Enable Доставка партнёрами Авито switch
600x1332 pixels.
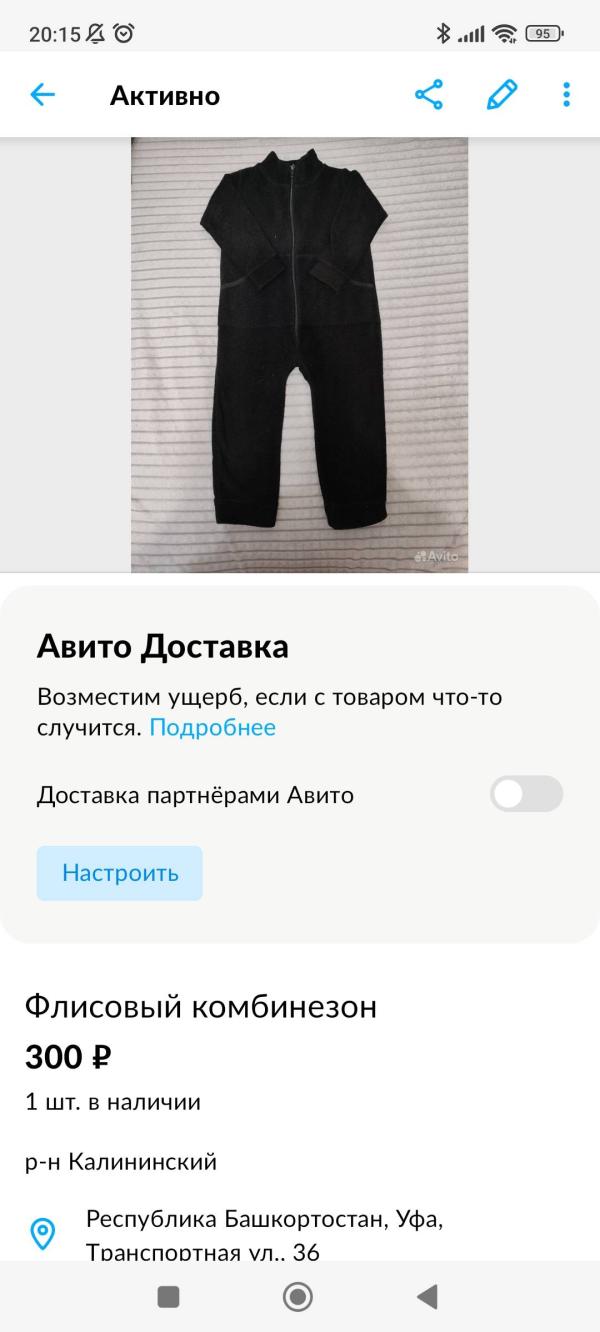click(x=526, y=795)
